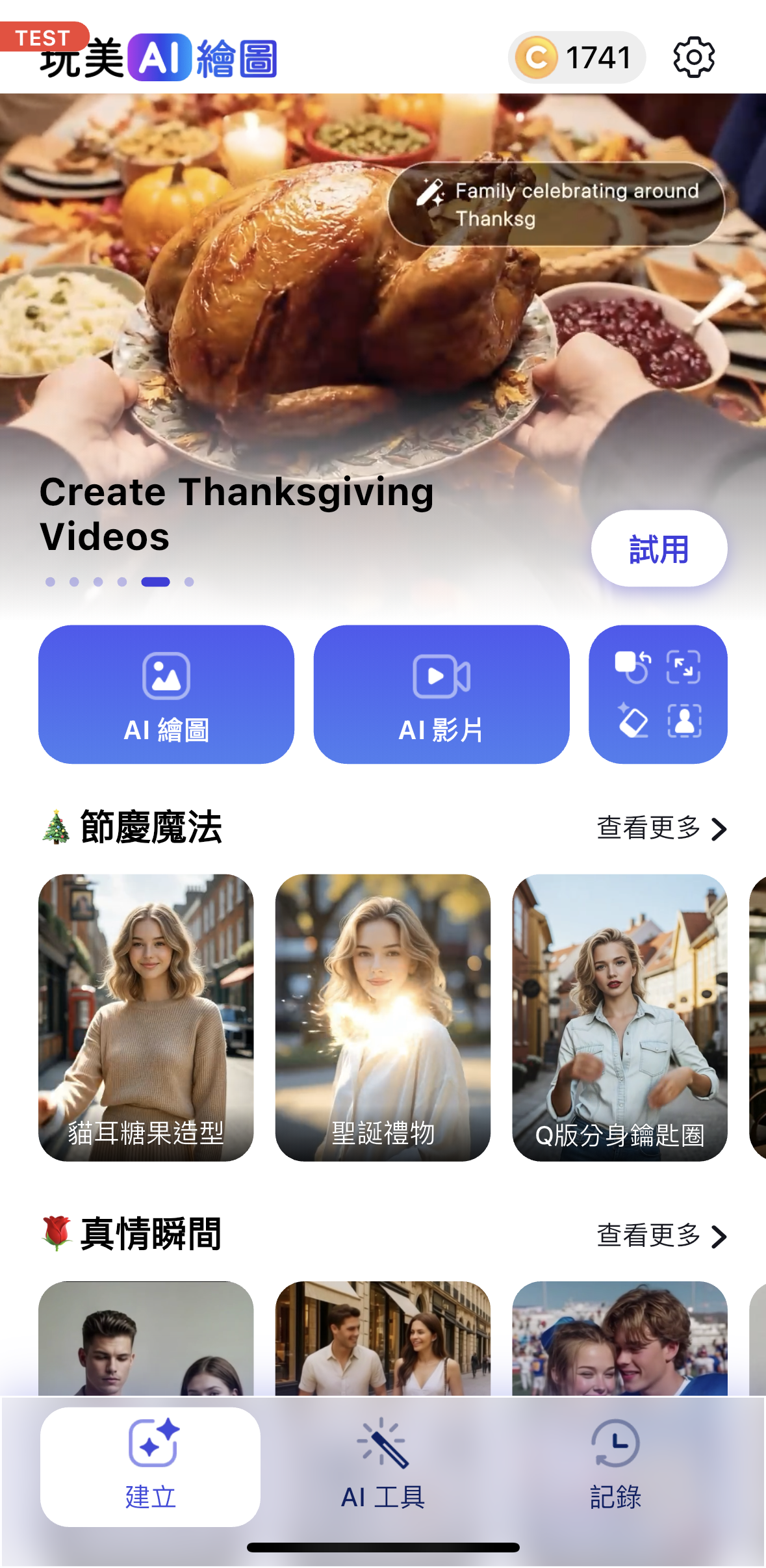The height and width of the screenshot is (1568, 766).
Task: Open the four-icon tools shortcut tile
Action: pyautogui.click(x=657, y=694)
